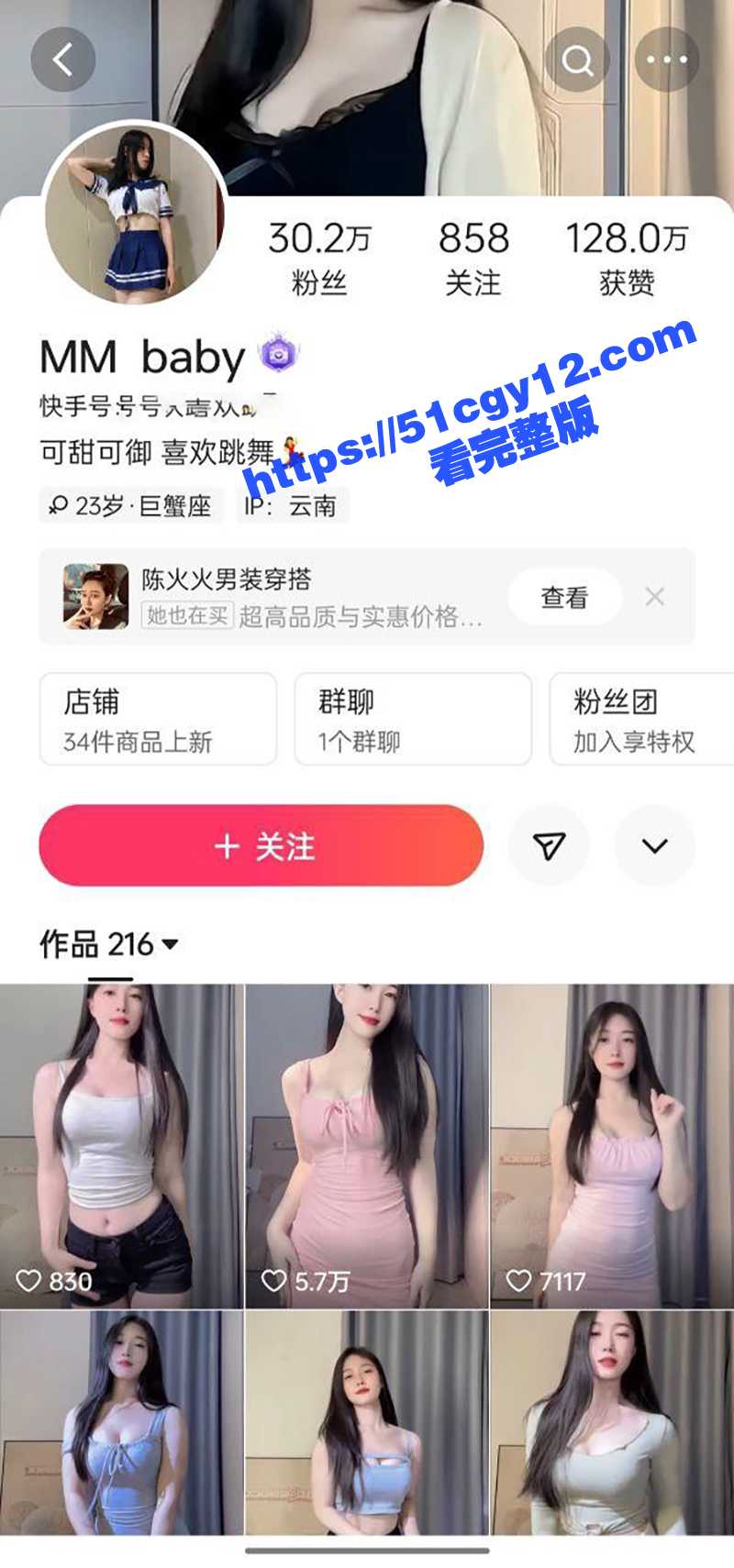This screenshot has height=1568, width=734.
Task: View the 30.2万 粉丝 followers list
Action: coord(318,258)
